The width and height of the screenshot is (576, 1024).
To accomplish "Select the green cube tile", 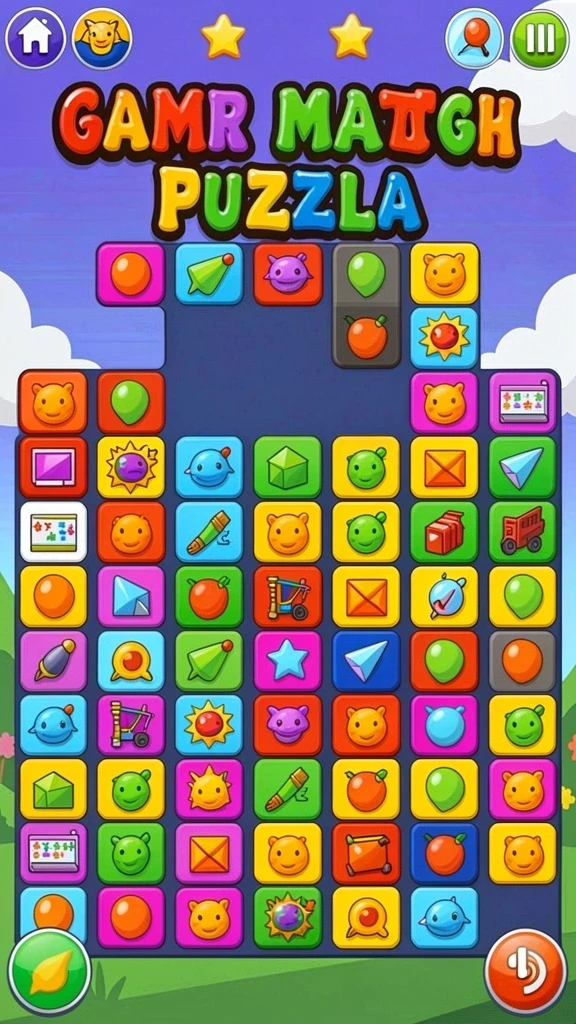I will point(287,467).
